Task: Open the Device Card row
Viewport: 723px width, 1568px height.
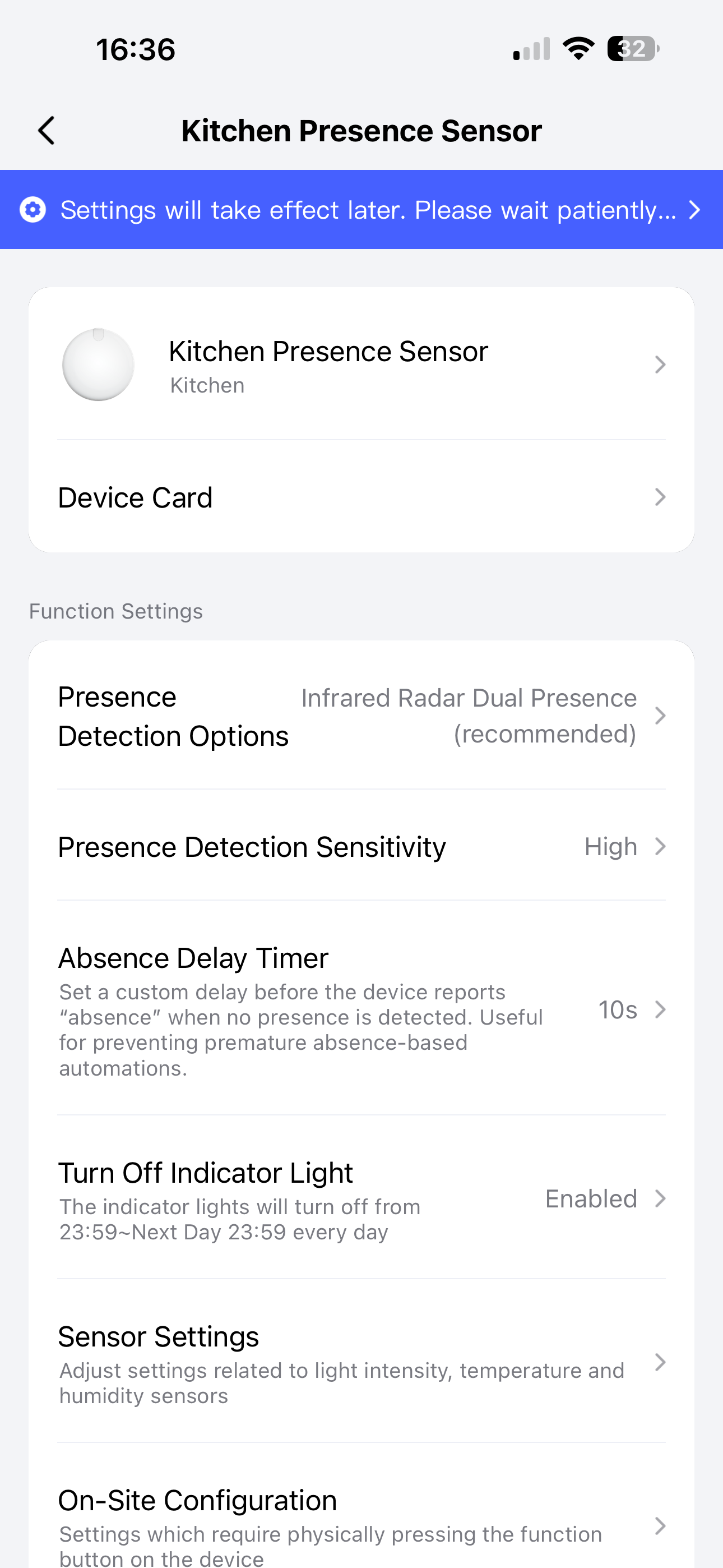Action: point(361,497)
